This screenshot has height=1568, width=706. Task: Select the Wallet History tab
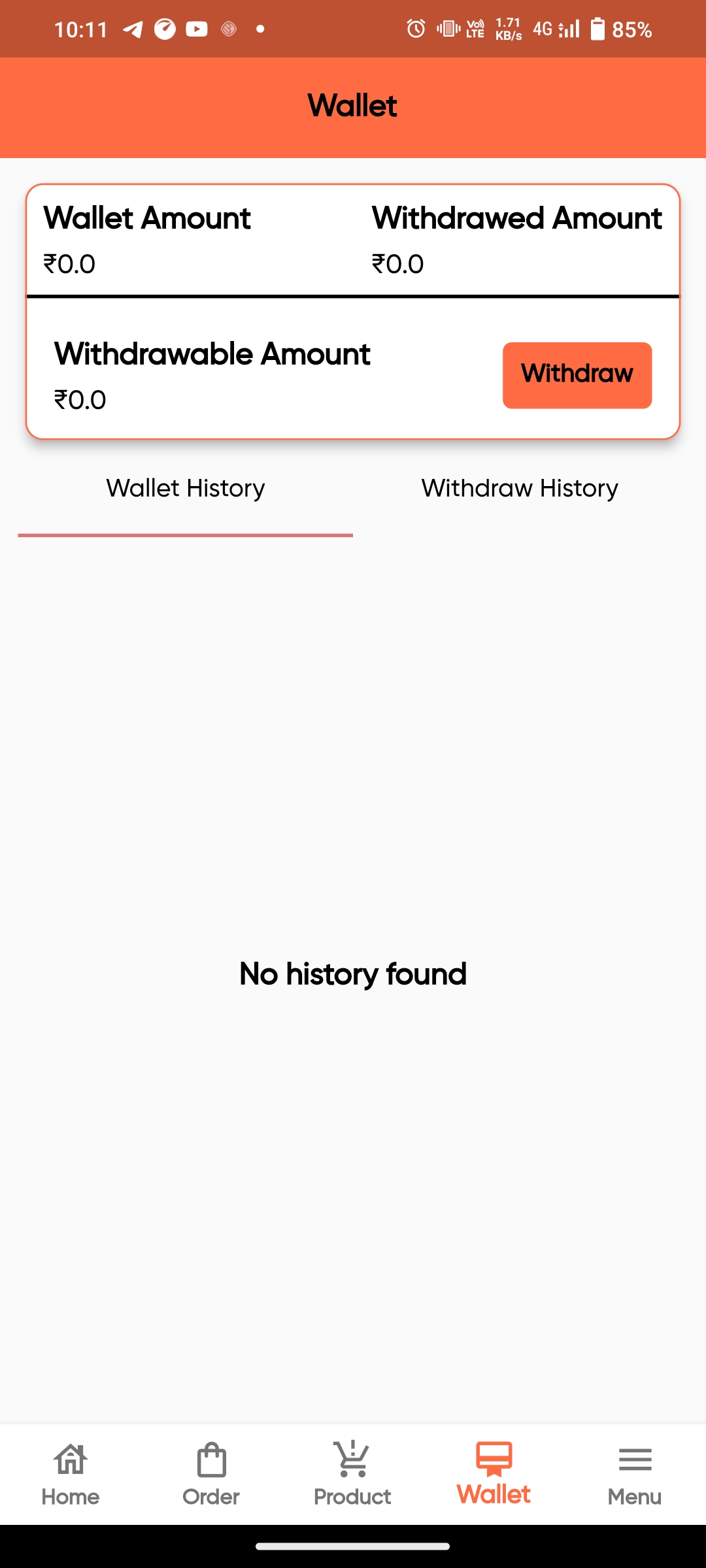click(x=186, y=489)
